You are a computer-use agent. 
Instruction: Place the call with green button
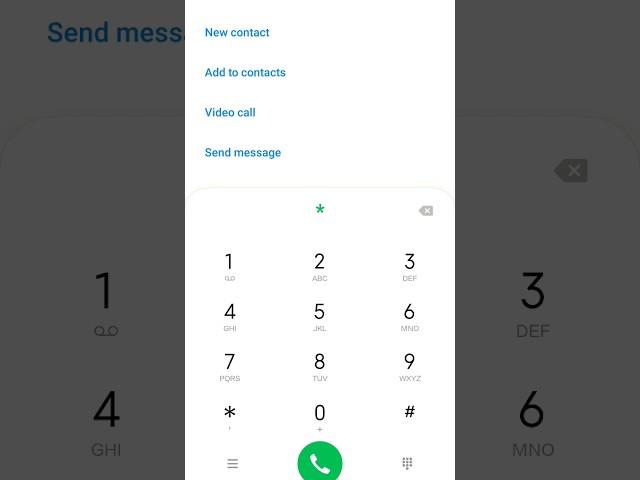pyautogui.click(x=319, y=463)
